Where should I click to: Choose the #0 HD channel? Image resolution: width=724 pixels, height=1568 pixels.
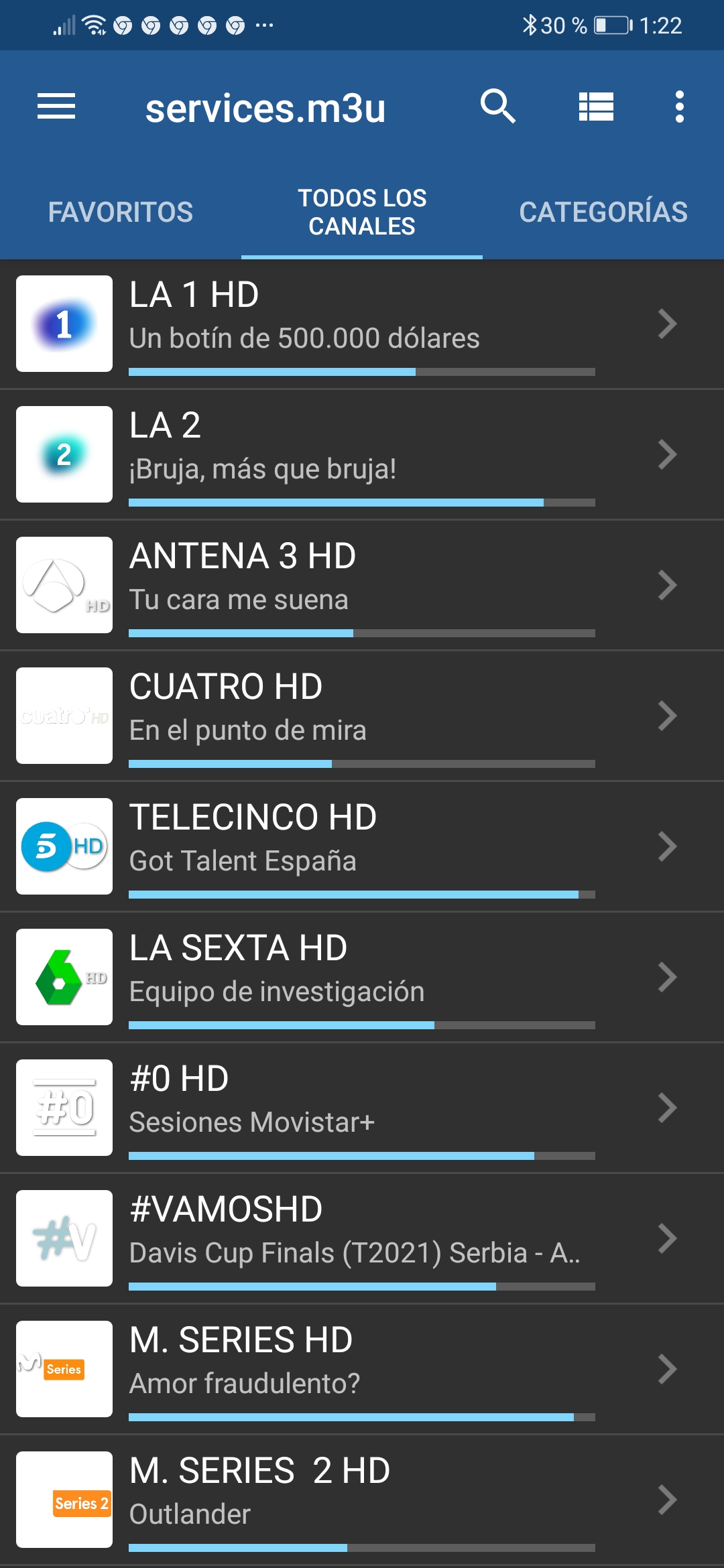point(362,1108)
